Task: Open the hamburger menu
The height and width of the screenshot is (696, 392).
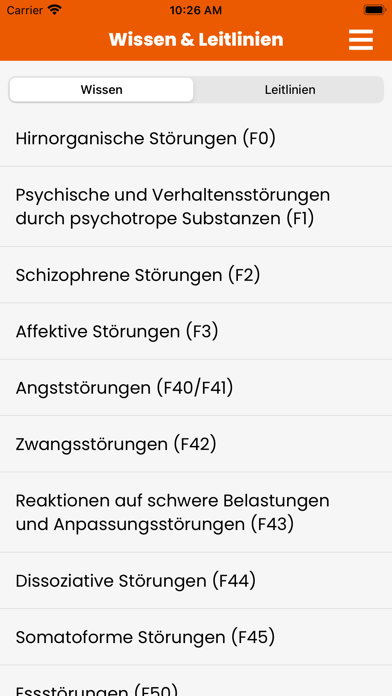Action: pyautogui.click(x=360, y=40)
